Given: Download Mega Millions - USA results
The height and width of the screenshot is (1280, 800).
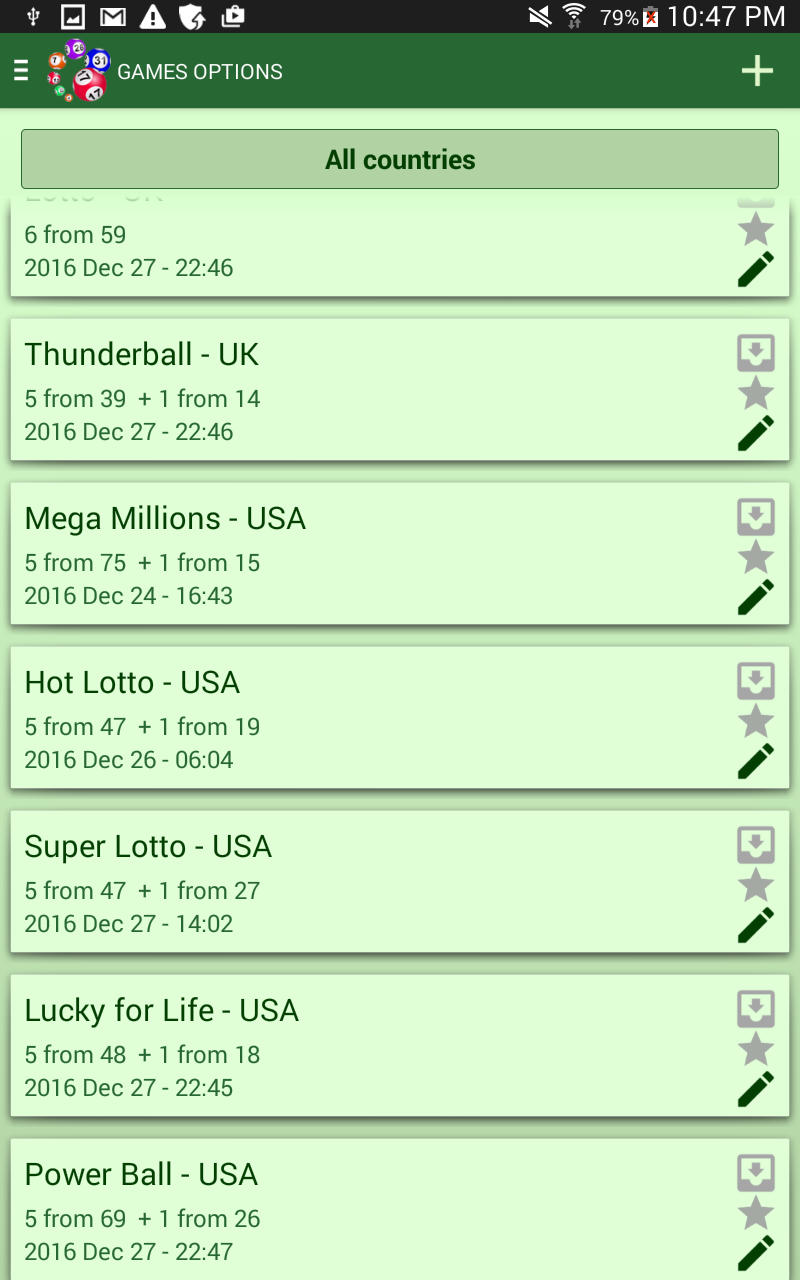Looking at the screenshot, I should pyautogui.click(x=756, y=517).
